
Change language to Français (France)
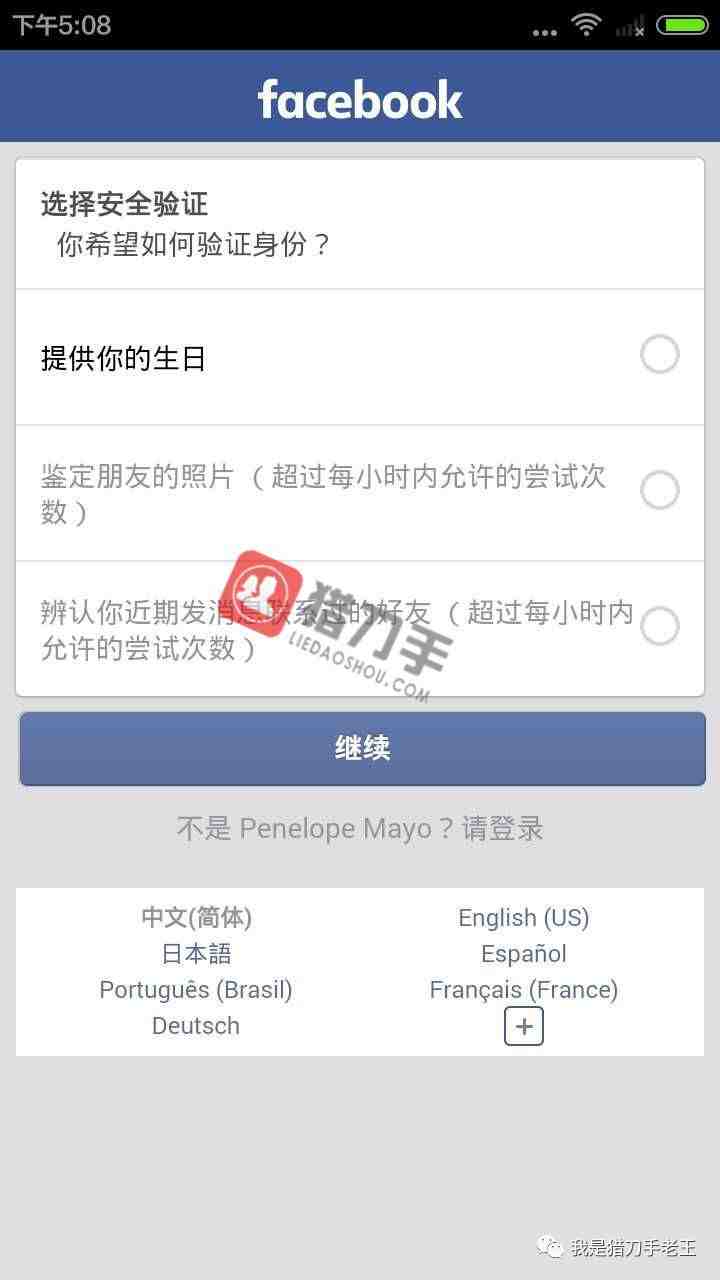[x=524, y=990]
